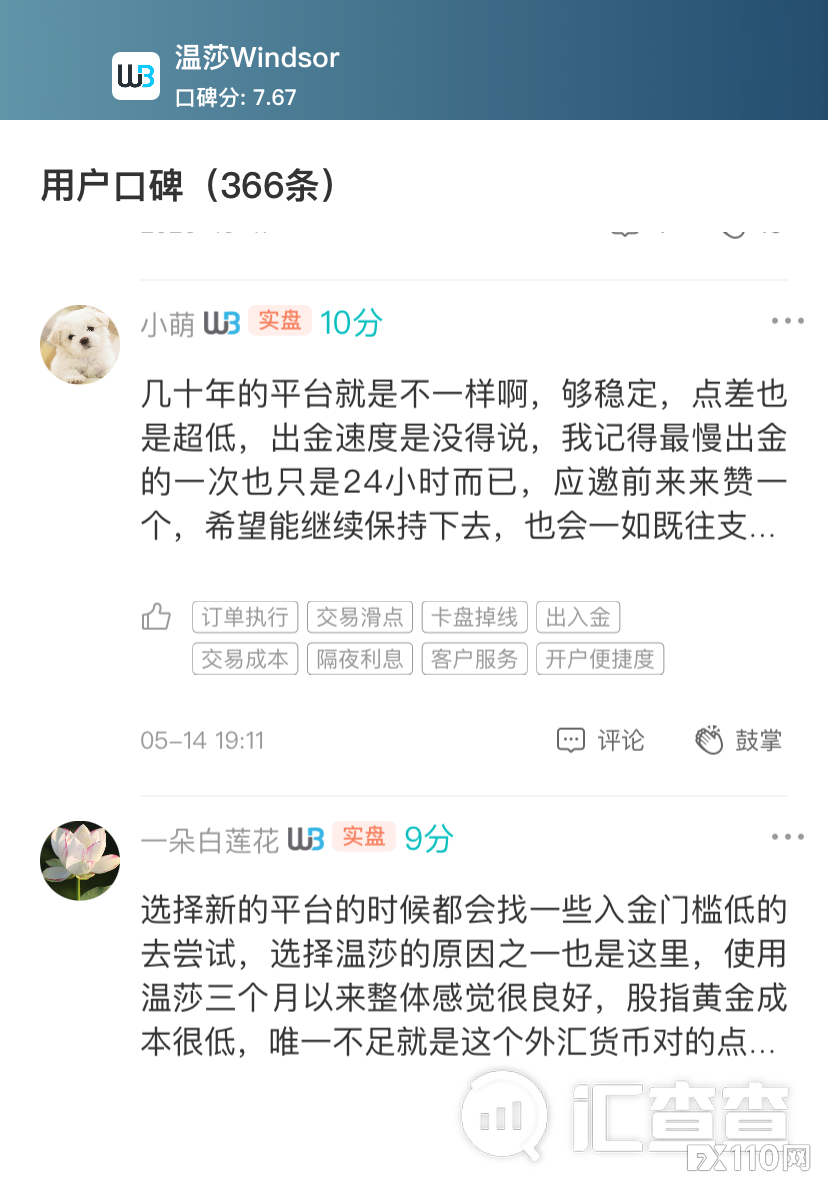Toggle the 实盘 label on 一朵白莲花's review
Viewport: 828px width, 1184px height.
tap(362, 837)
